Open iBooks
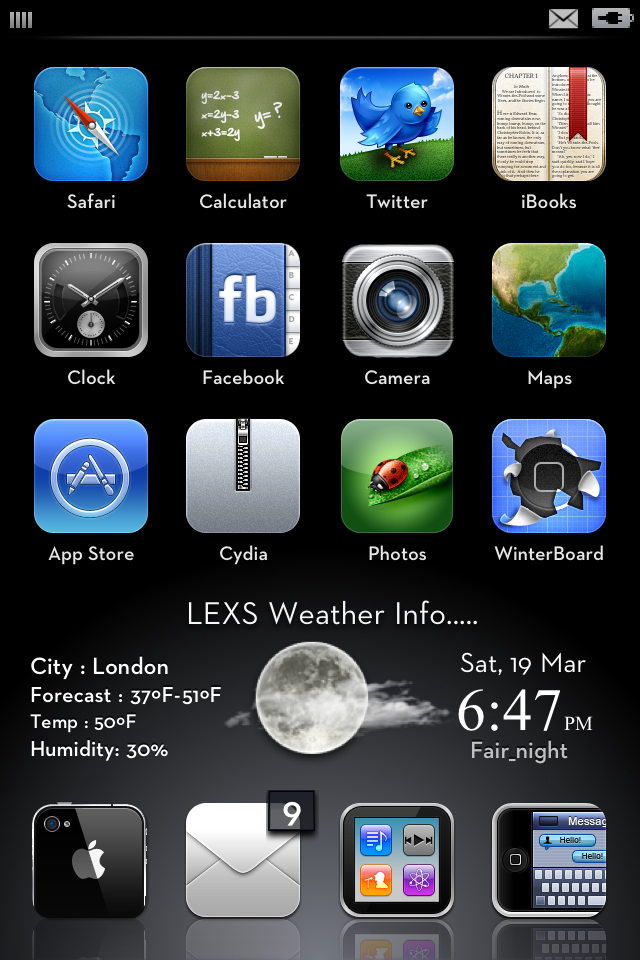The height and width of the screenshot is (960, 640). click(x=549, y=124)
